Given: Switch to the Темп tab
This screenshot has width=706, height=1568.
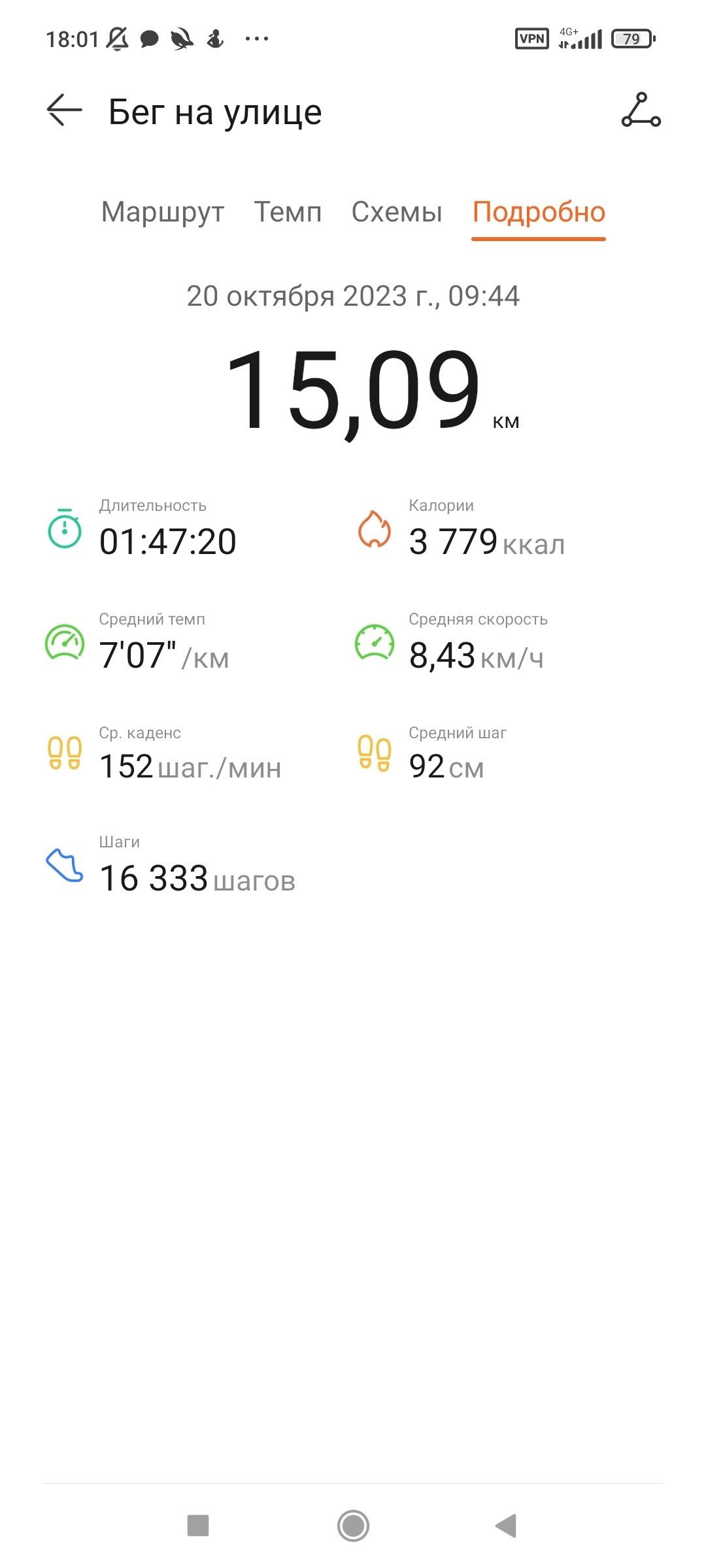Looking at the screenshot, I should pos(288,212).
